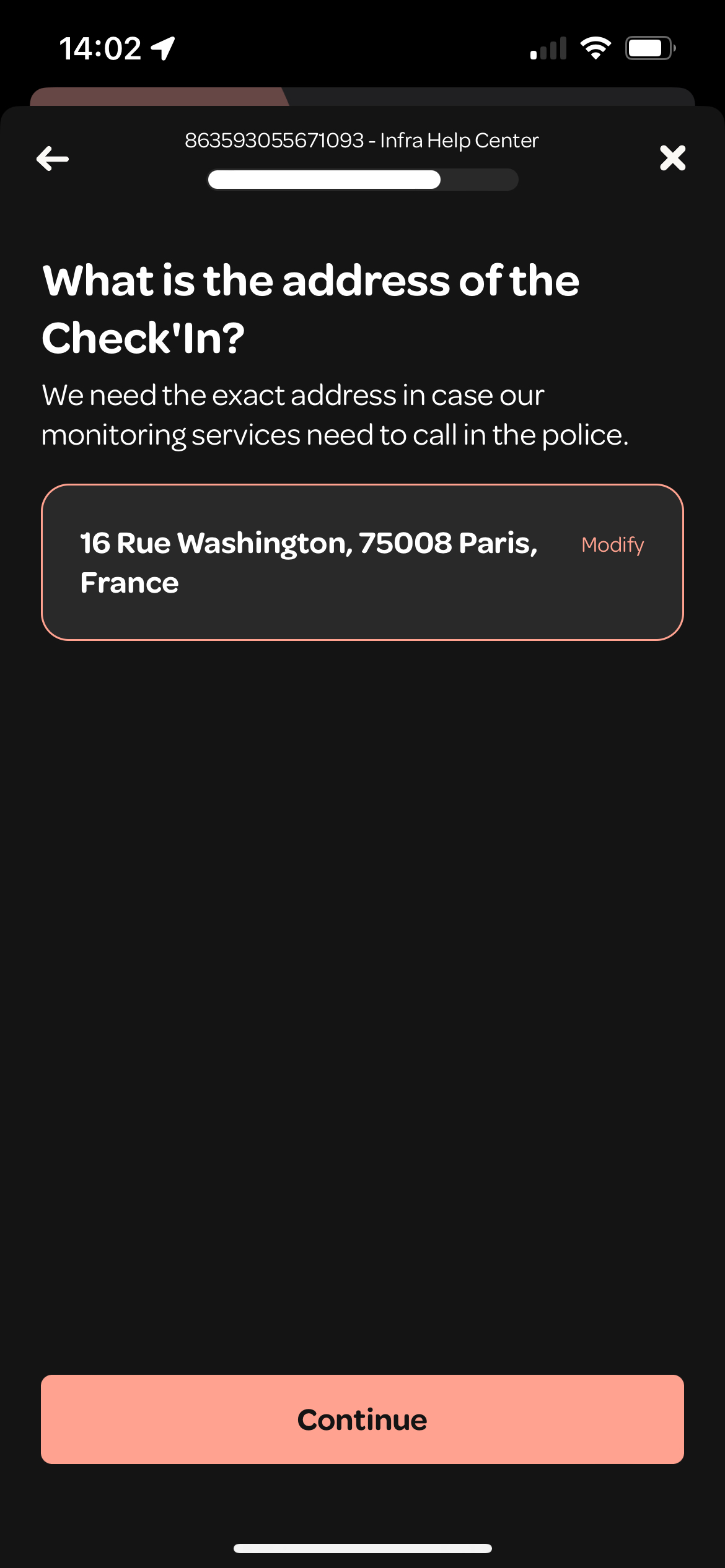
Task: Continue to the next step
Action: pyautogui.click(x=362, y=1419)
